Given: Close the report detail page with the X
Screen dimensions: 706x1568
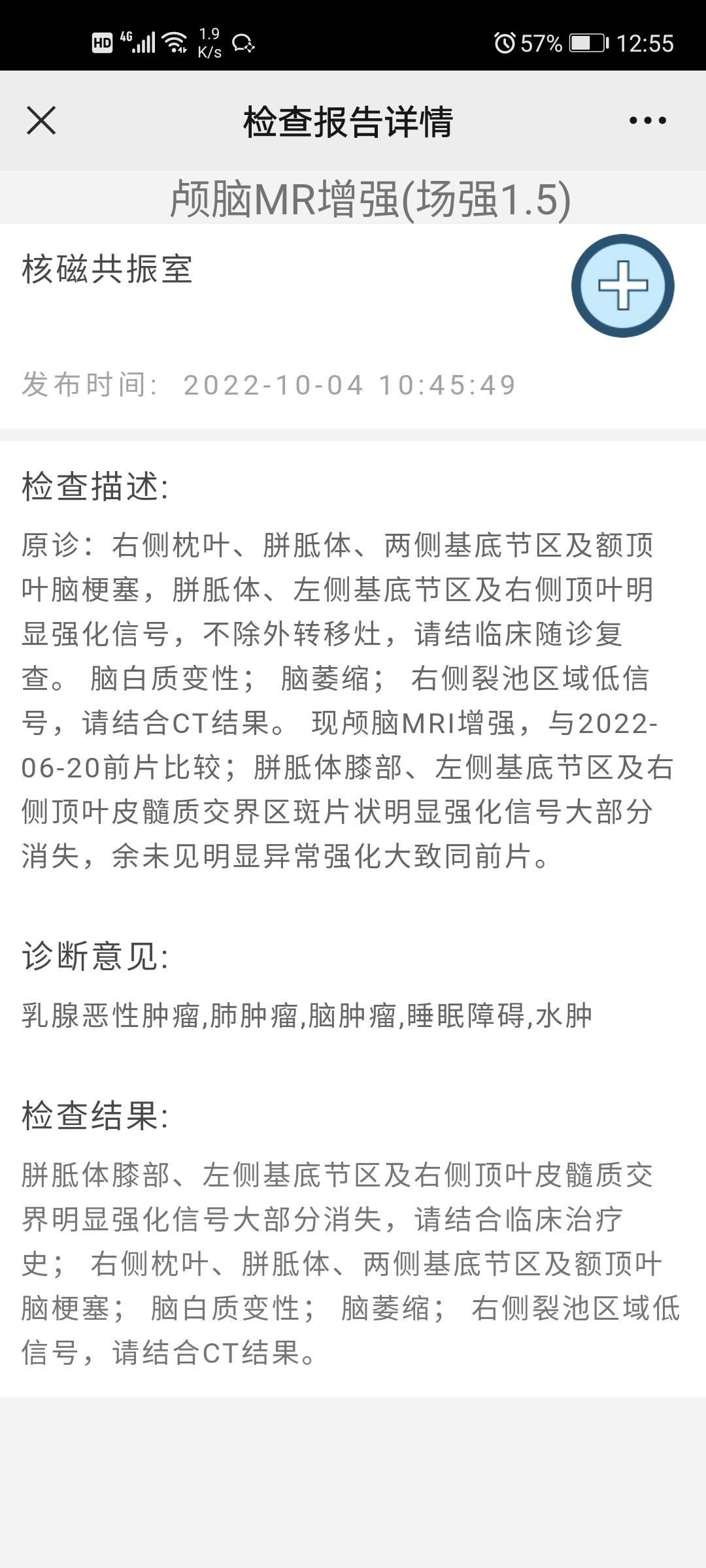Looking at the screenshot, I should [x=41, y=121].
